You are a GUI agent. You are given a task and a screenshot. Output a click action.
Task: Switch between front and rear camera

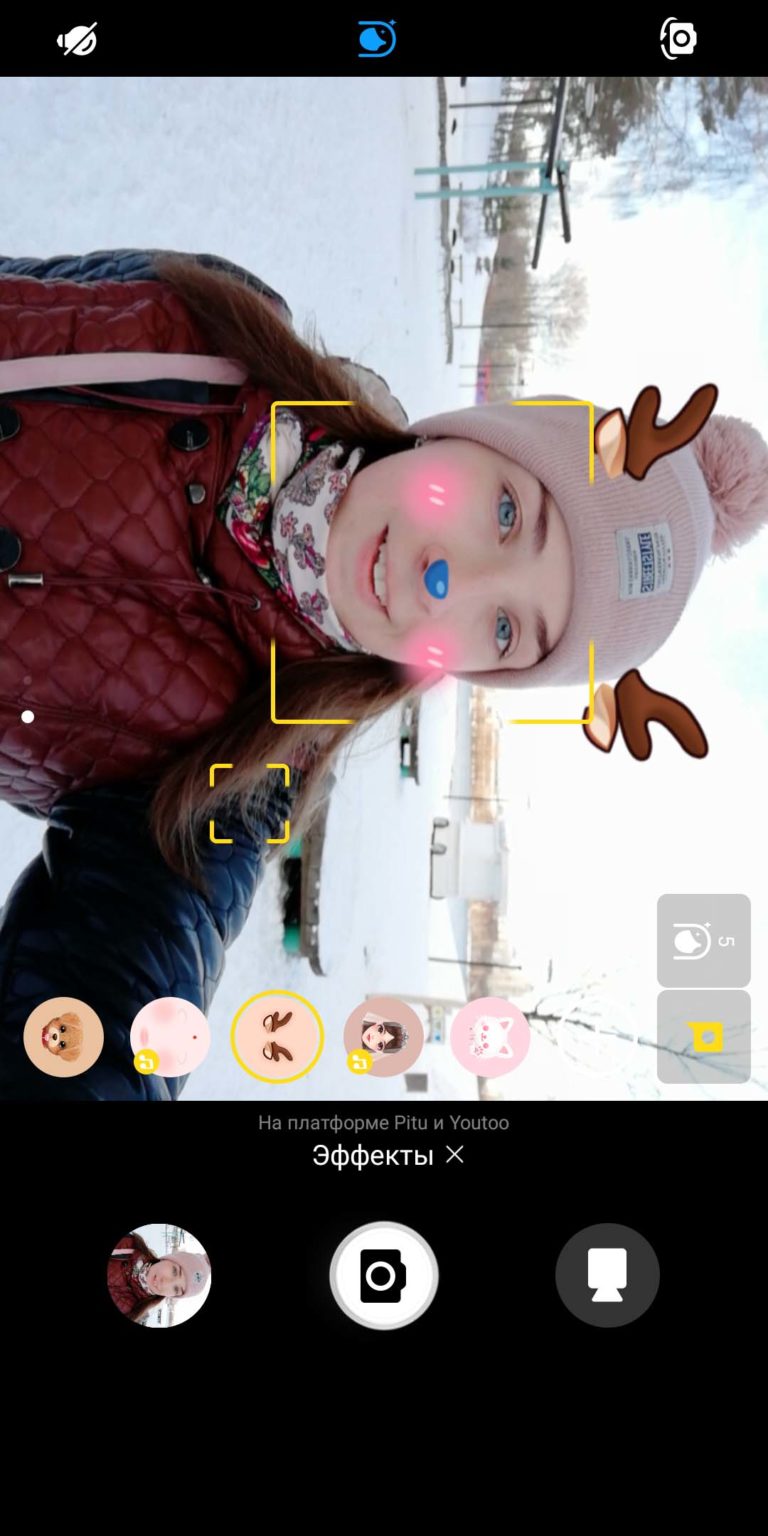[x=679, y=39]
